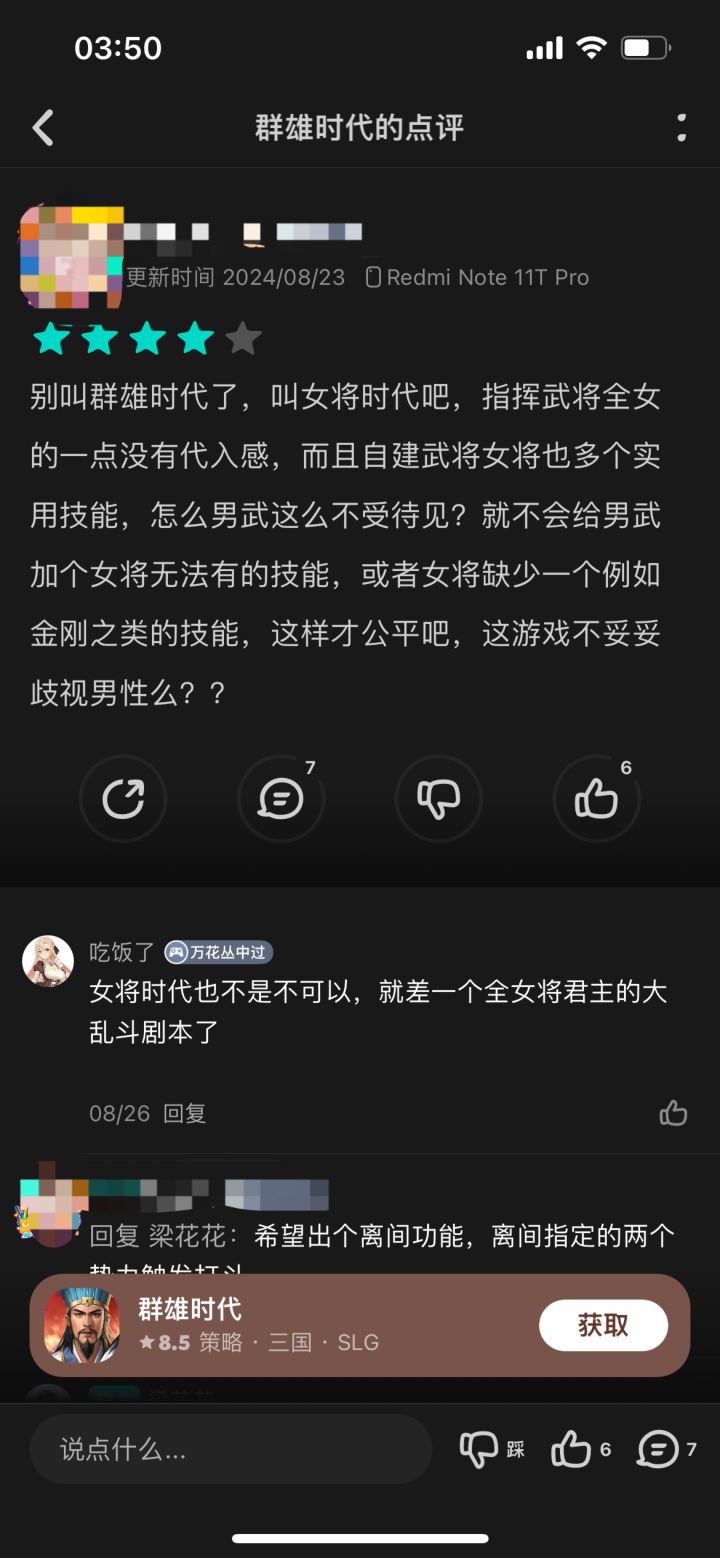Open the review's comment bubble showing 7

pyautogui.click(x=280, y=798)
